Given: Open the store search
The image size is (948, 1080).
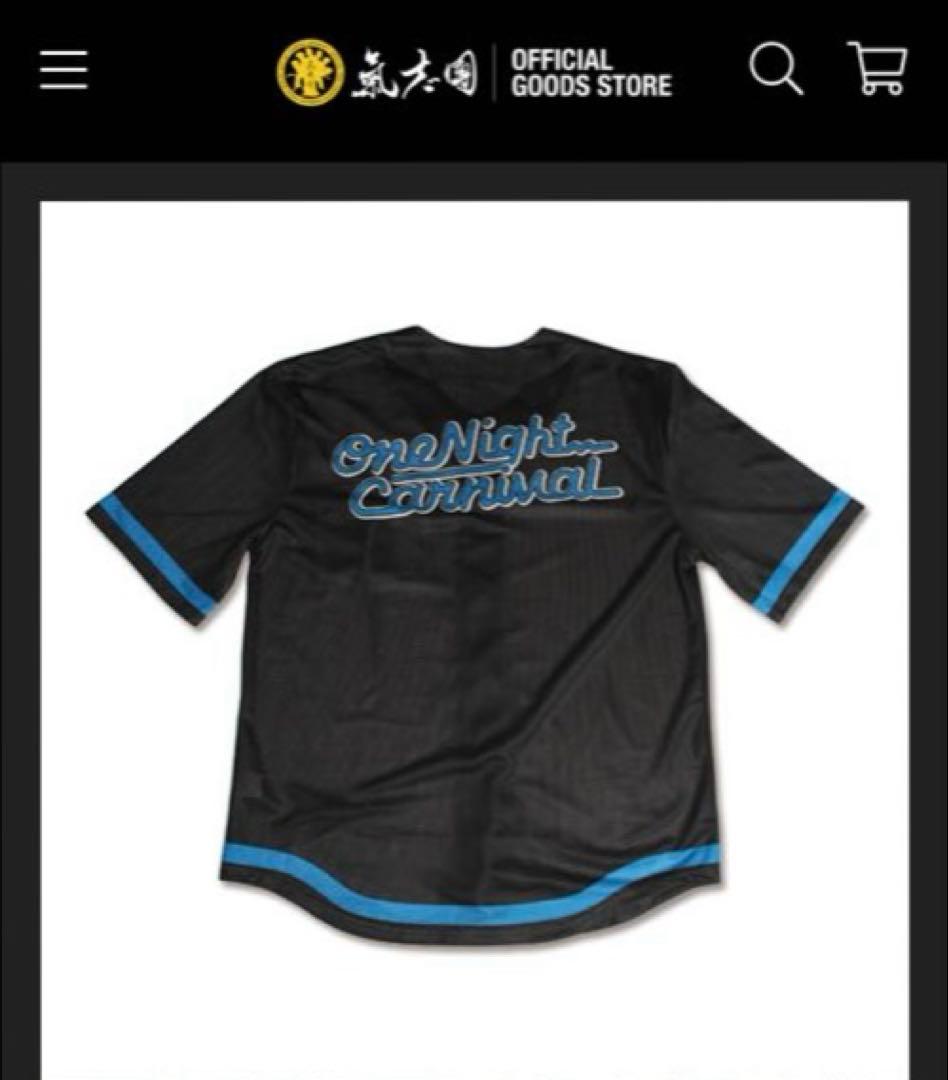Looking at the screenshot, I should click(776, 70).
